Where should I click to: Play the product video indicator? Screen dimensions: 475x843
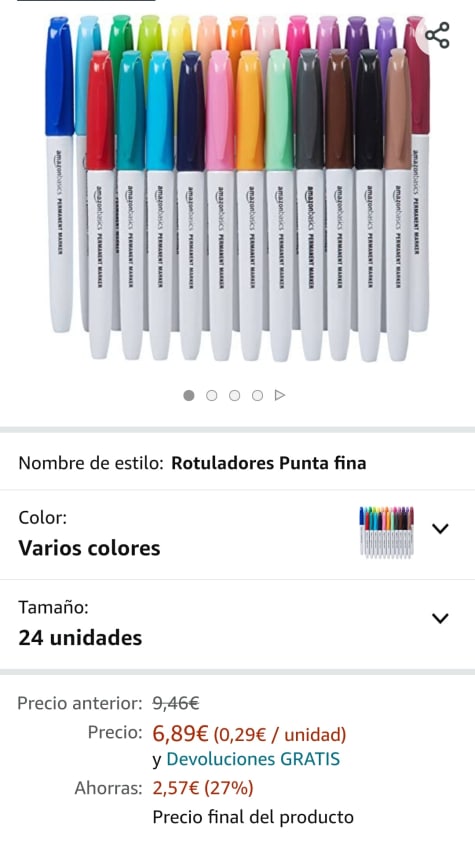(280, 396)
